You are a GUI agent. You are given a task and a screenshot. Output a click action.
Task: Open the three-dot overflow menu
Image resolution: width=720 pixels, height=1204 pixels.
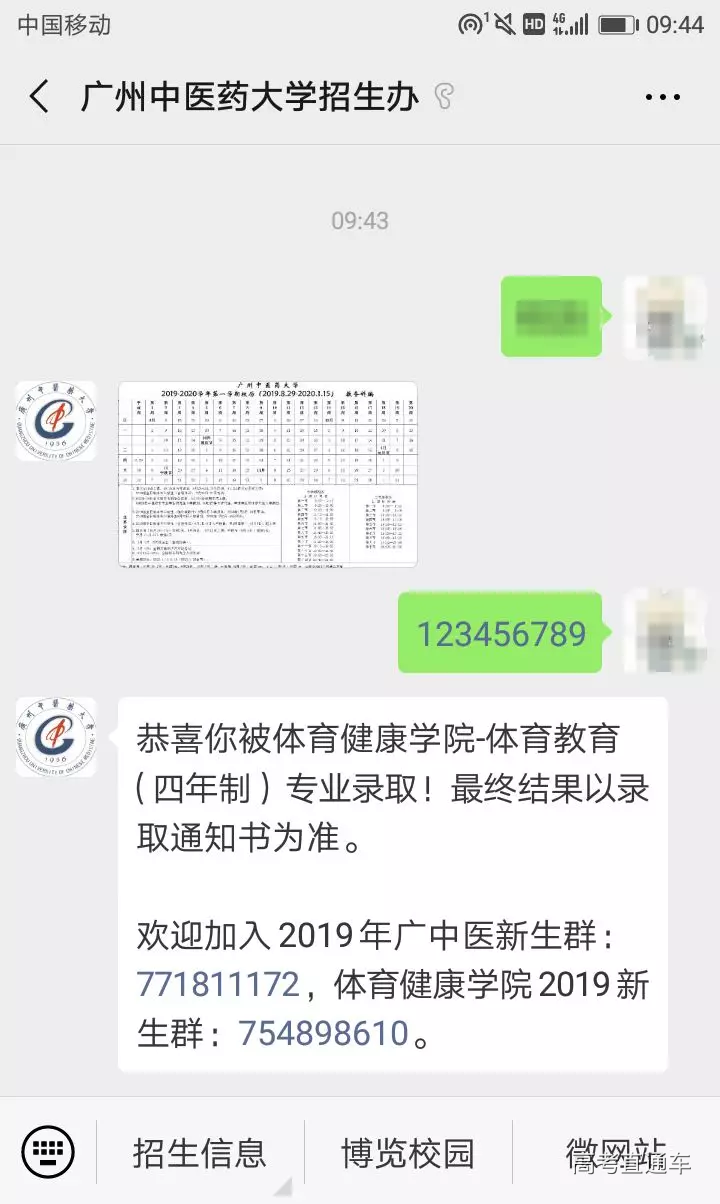[x=662, y=97]
